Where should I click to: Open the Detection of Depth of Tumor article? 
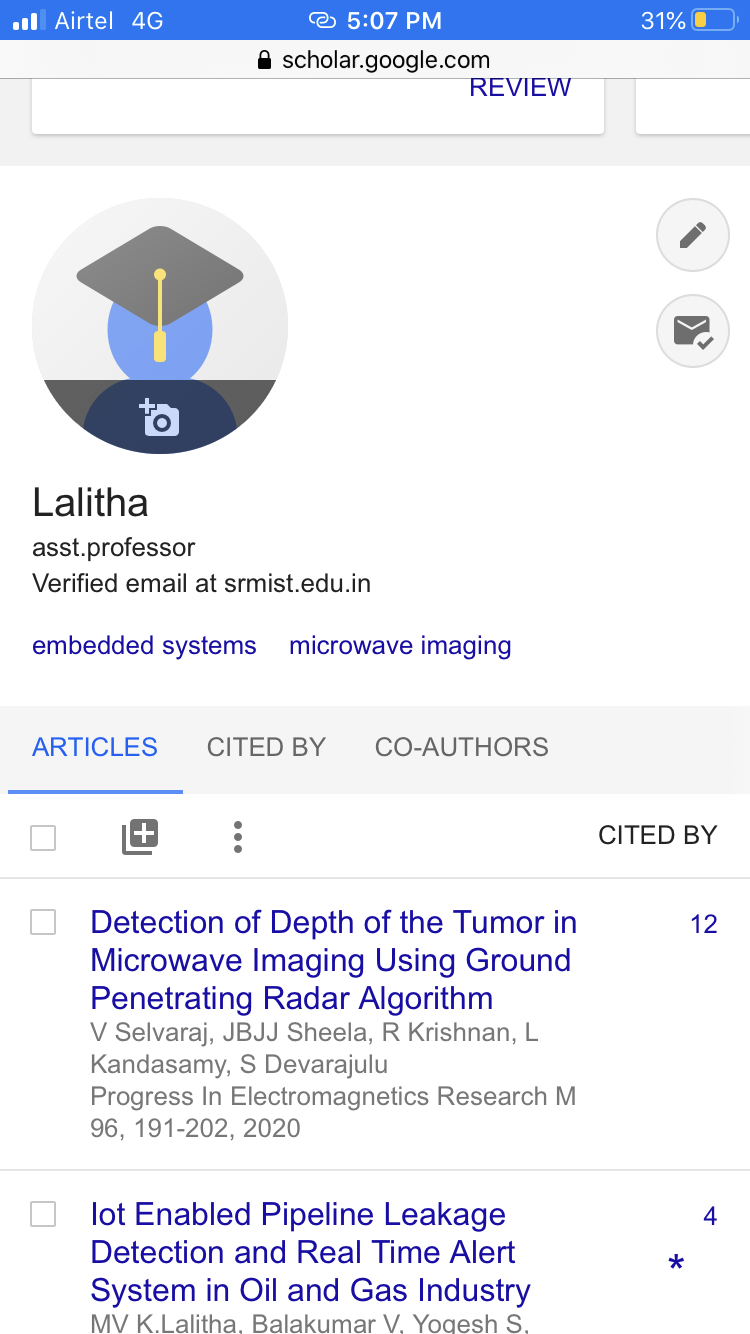click(334, 960)
